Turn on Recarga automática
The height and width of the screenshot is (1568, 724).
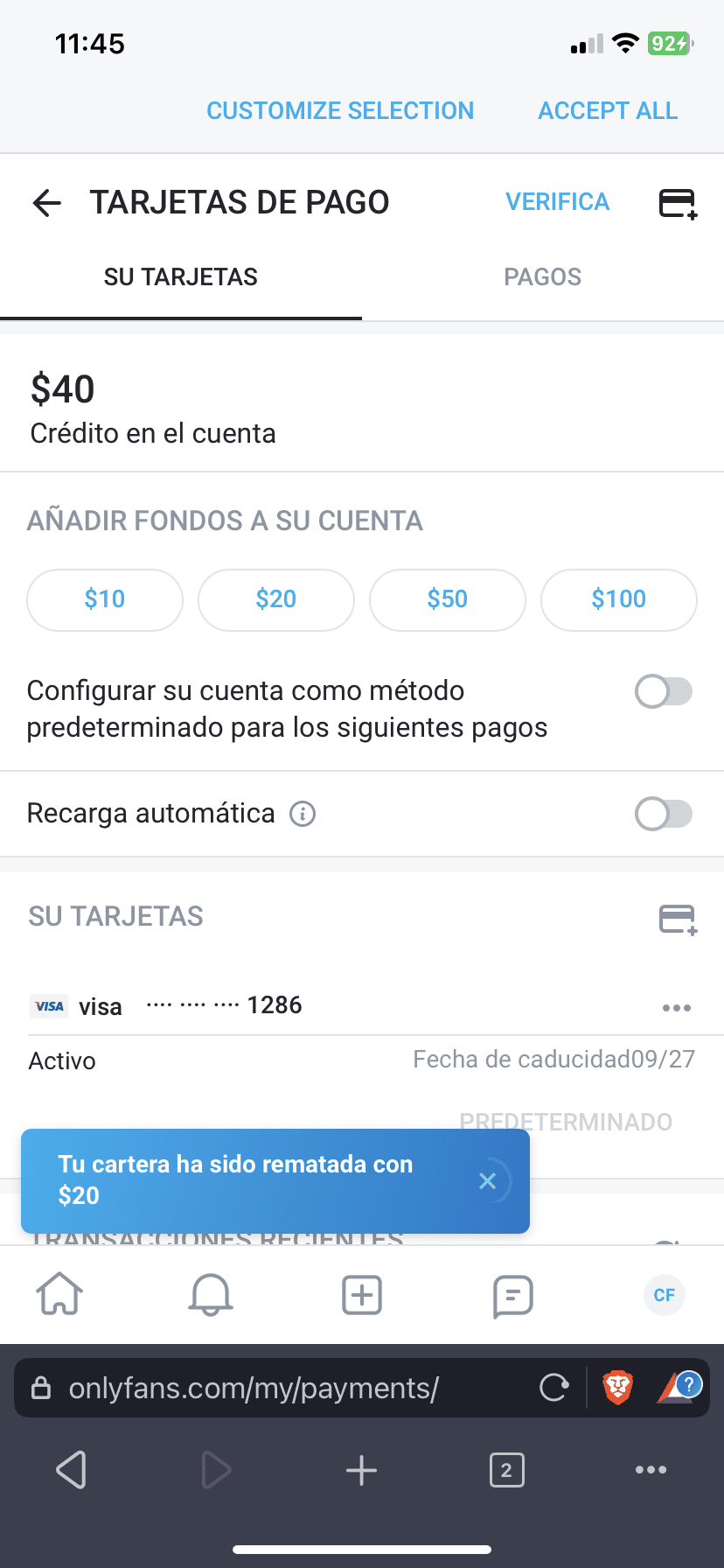click(x=664, y=814)
